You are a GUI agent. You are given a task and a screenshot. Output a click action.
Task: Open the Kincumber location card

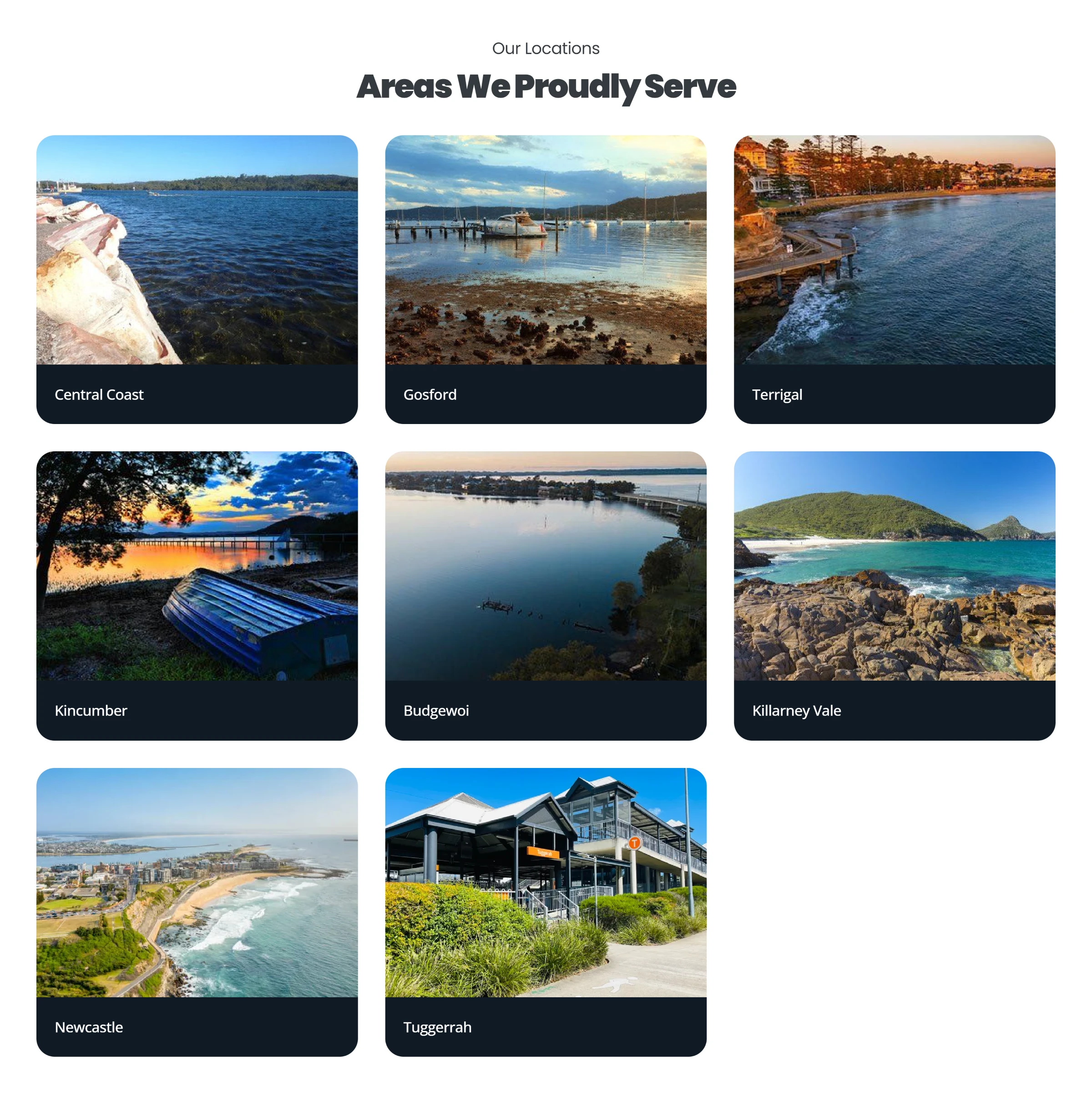[197, 596]
